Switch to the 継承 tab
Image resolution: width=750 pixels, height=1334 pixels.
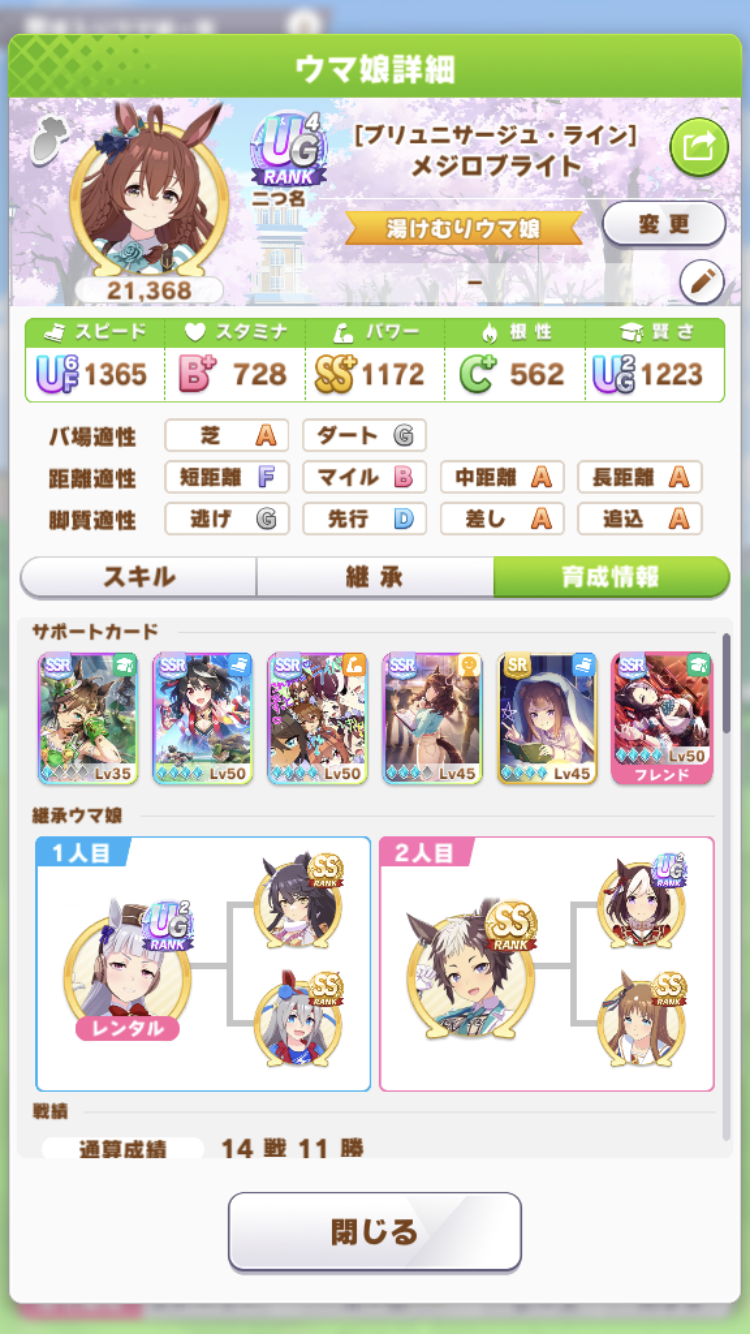374,577
